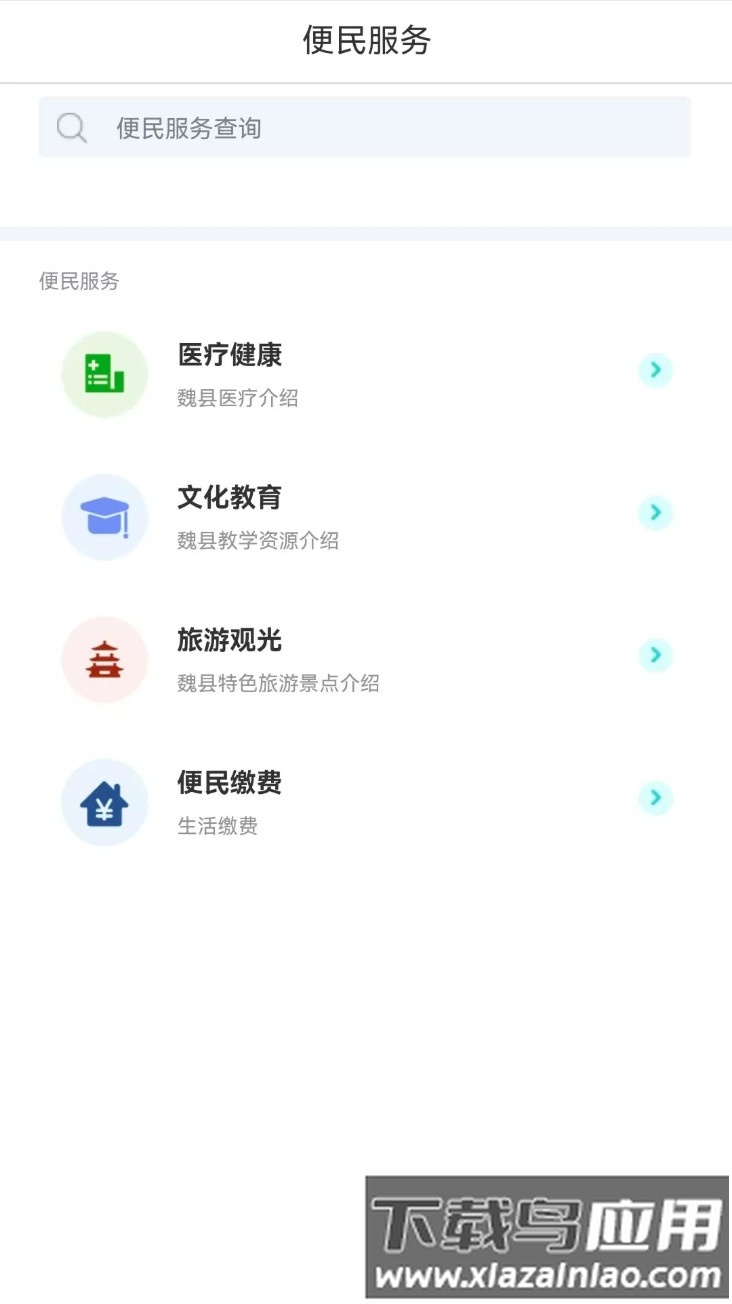Click the red temple landmark icon
The image size is (732, 1304).
click(x=104, y=659)
